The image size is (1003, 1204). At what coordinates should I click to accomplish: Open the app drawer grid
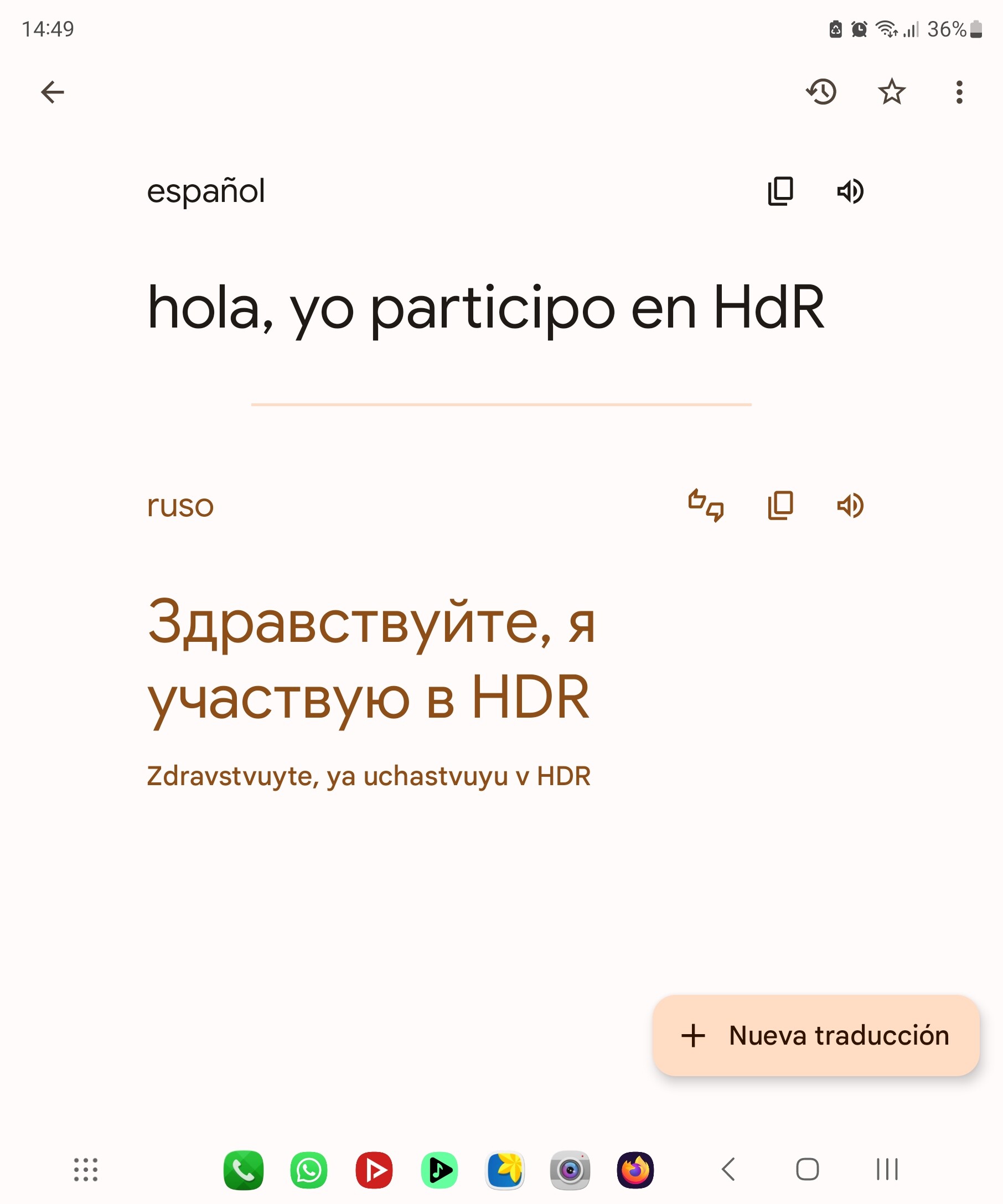tap(86, 1170)
